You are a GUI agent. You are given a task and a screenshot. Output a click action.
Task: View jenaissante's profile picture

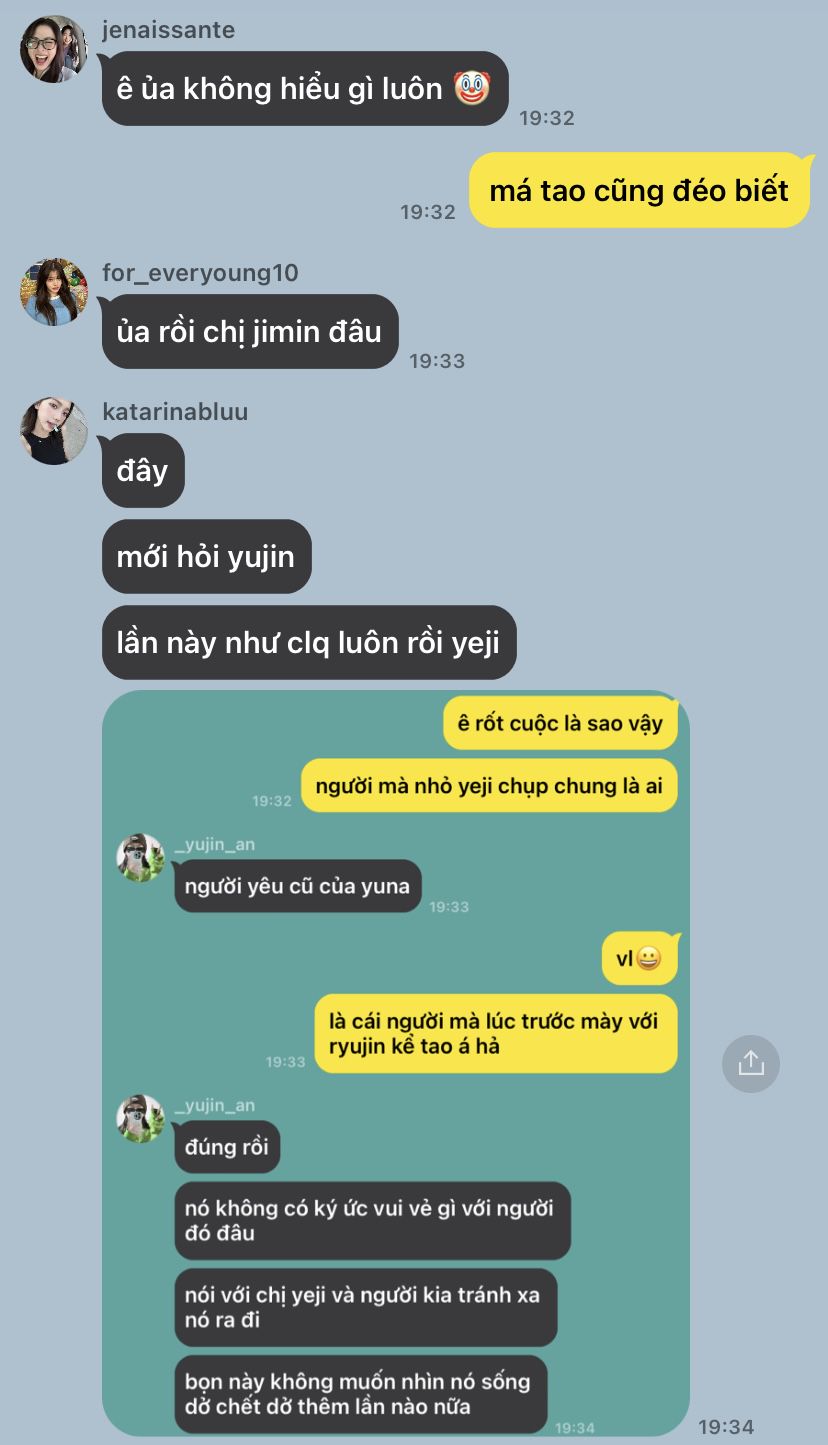(x=54, y=49)
